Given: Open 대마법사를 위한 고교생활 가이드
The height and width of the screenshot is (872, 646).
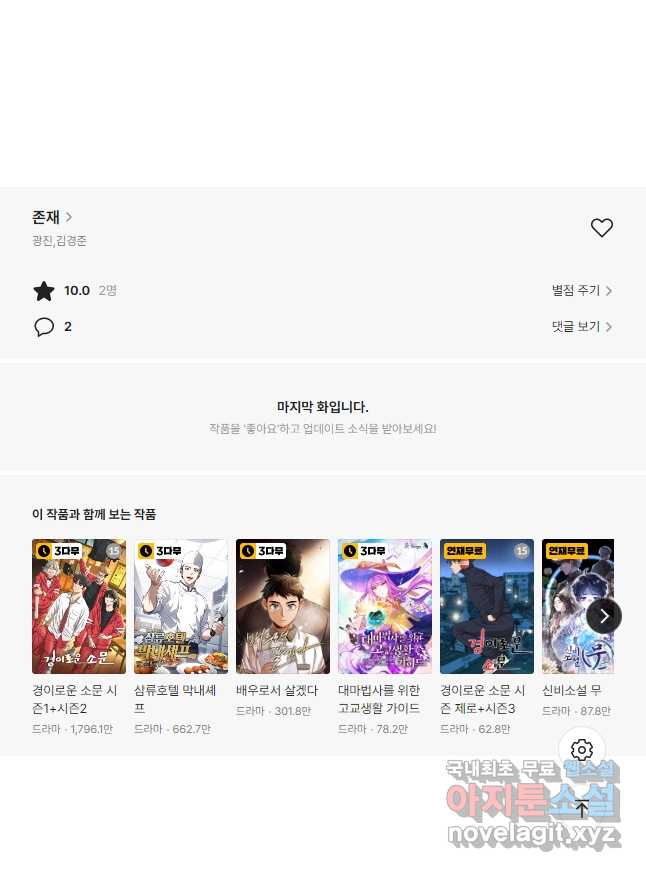Looking at the screenshot, I should pos(385,607).
